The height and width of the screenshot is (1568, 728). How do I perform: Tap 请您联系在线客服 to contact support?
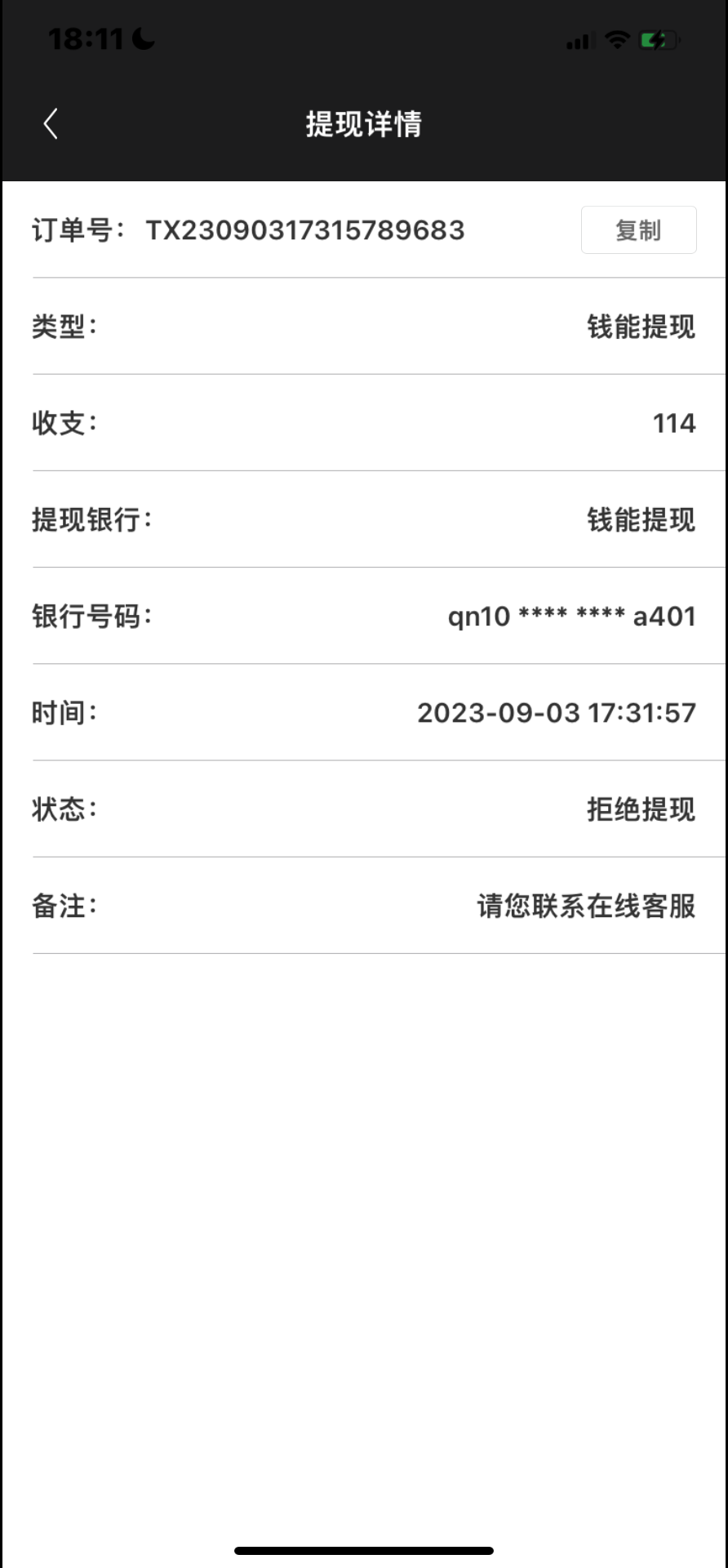point(585,906)
